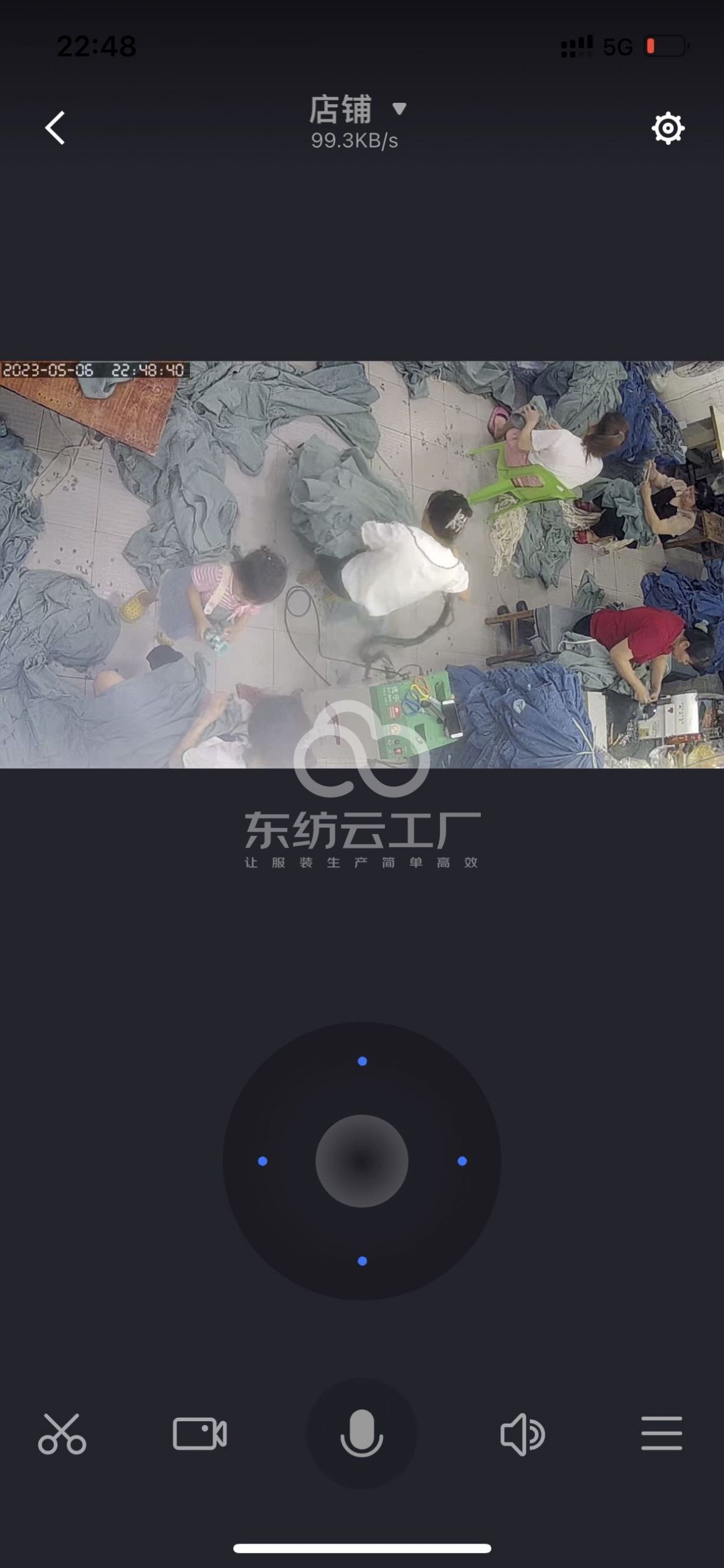Open the camera settings gear
Viewport: 724px width, 1568px height.
668,129
